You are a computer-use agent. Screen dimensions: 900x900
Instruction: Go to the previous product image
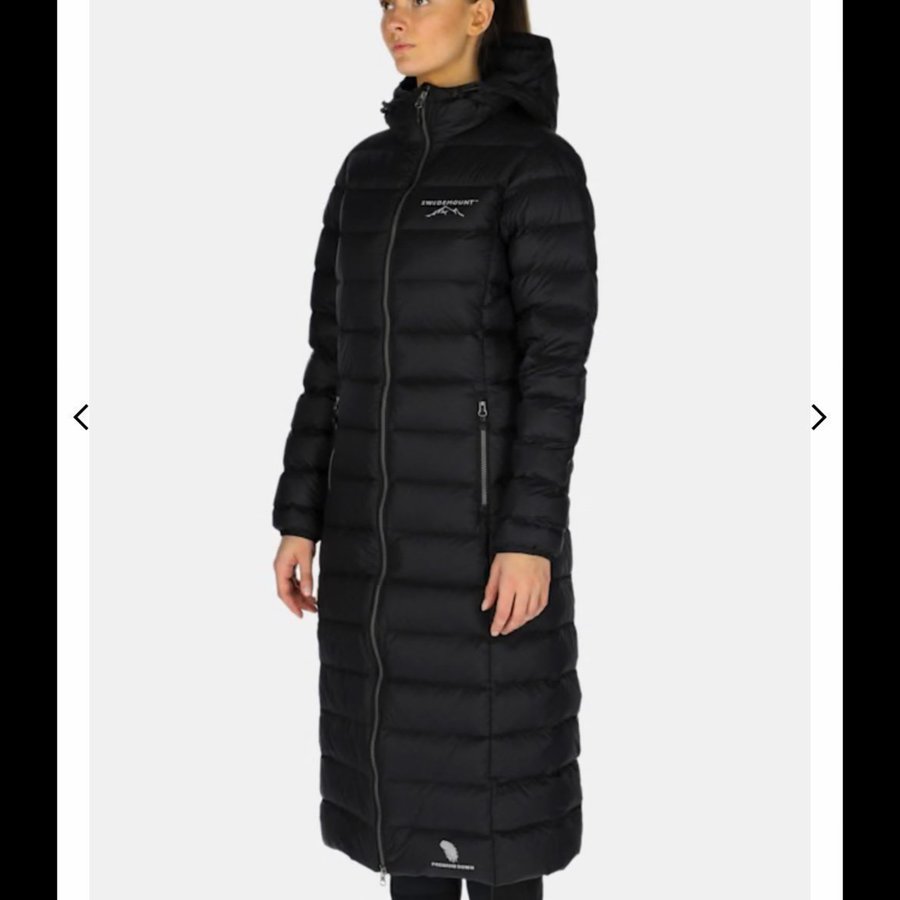(x=81, y=417)
